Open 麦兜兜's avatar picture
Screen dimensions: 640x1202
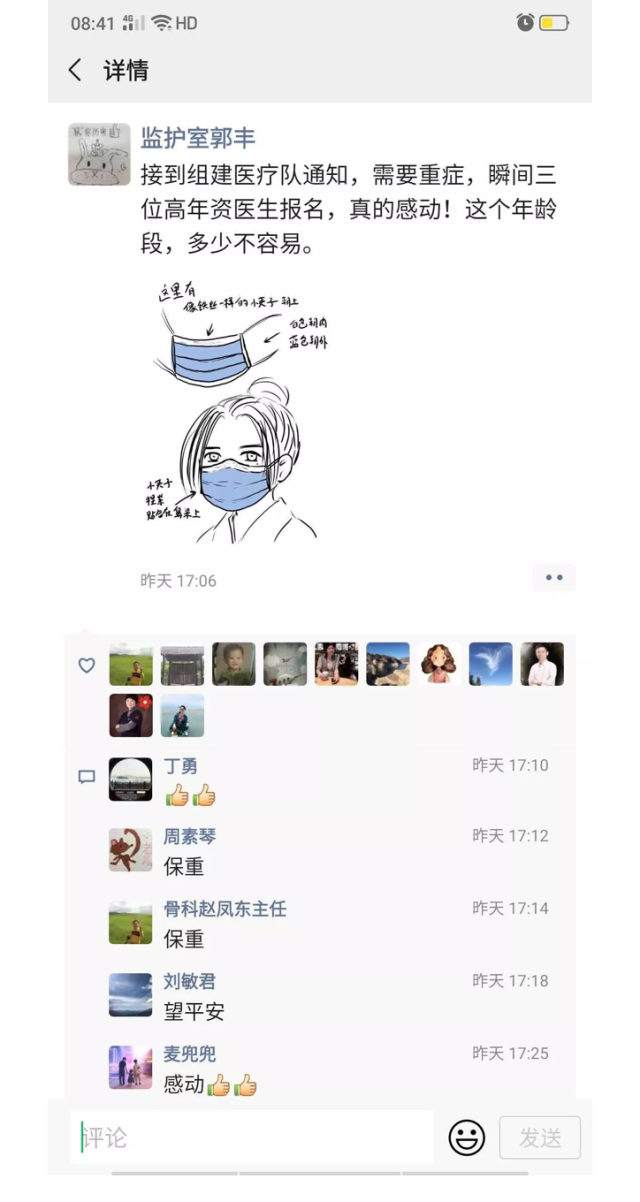tap(130, 1067)
